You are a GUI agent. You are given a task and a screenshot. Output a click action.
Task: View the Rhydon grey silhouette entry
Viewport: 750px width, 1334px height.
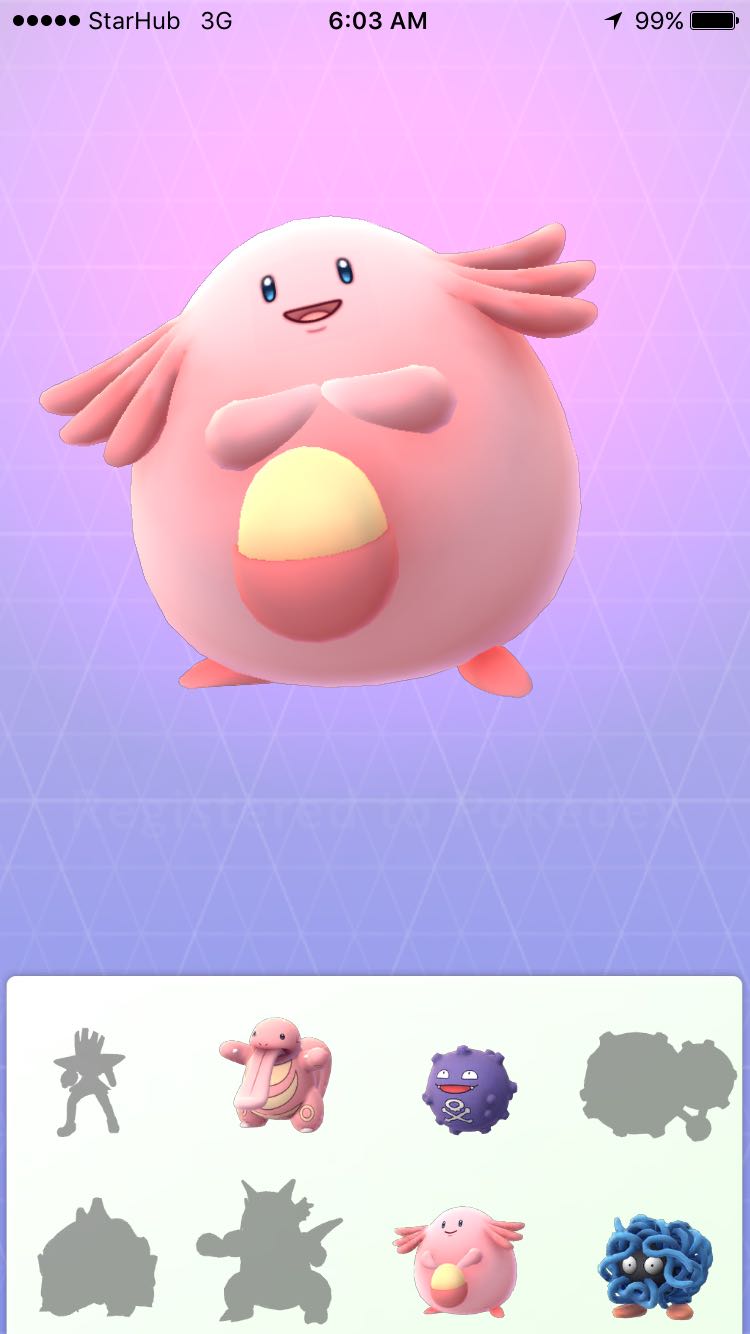268,1251
